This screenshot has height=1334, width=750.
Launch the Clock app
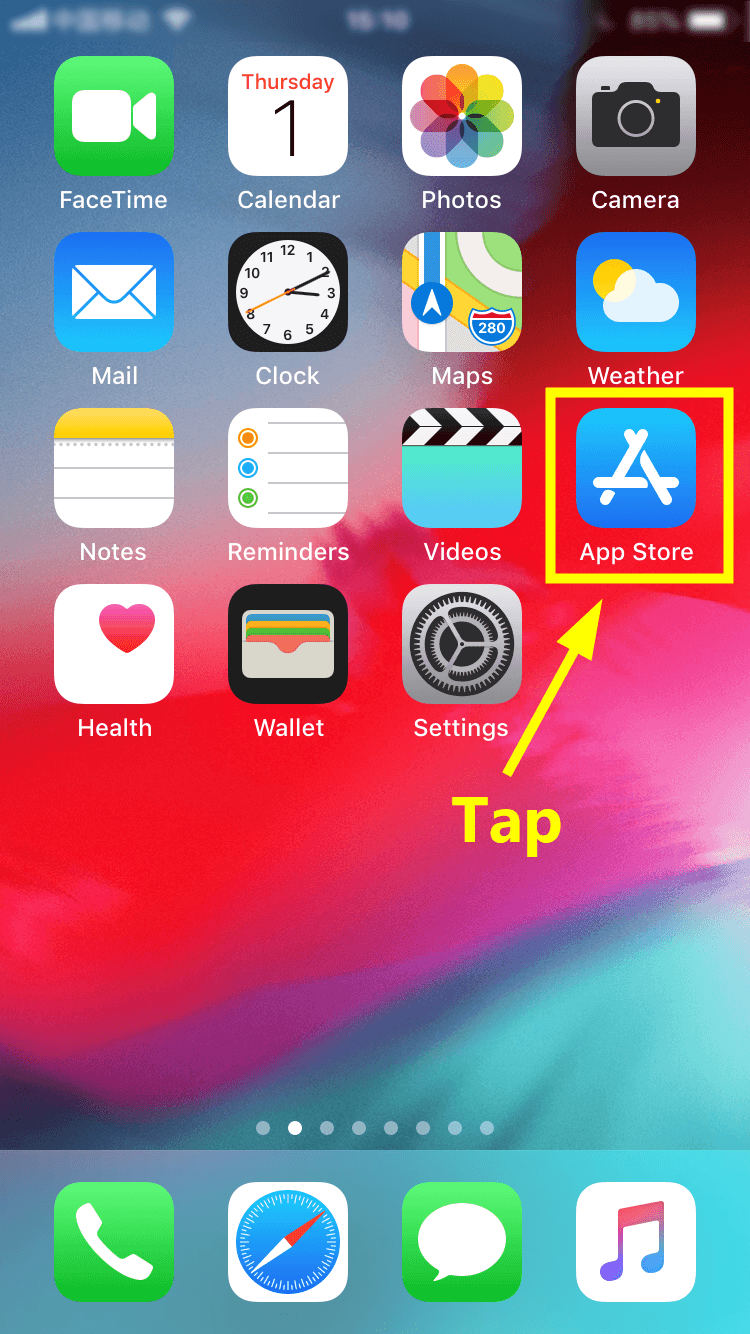pyautogui.click(x=288, y=292)
